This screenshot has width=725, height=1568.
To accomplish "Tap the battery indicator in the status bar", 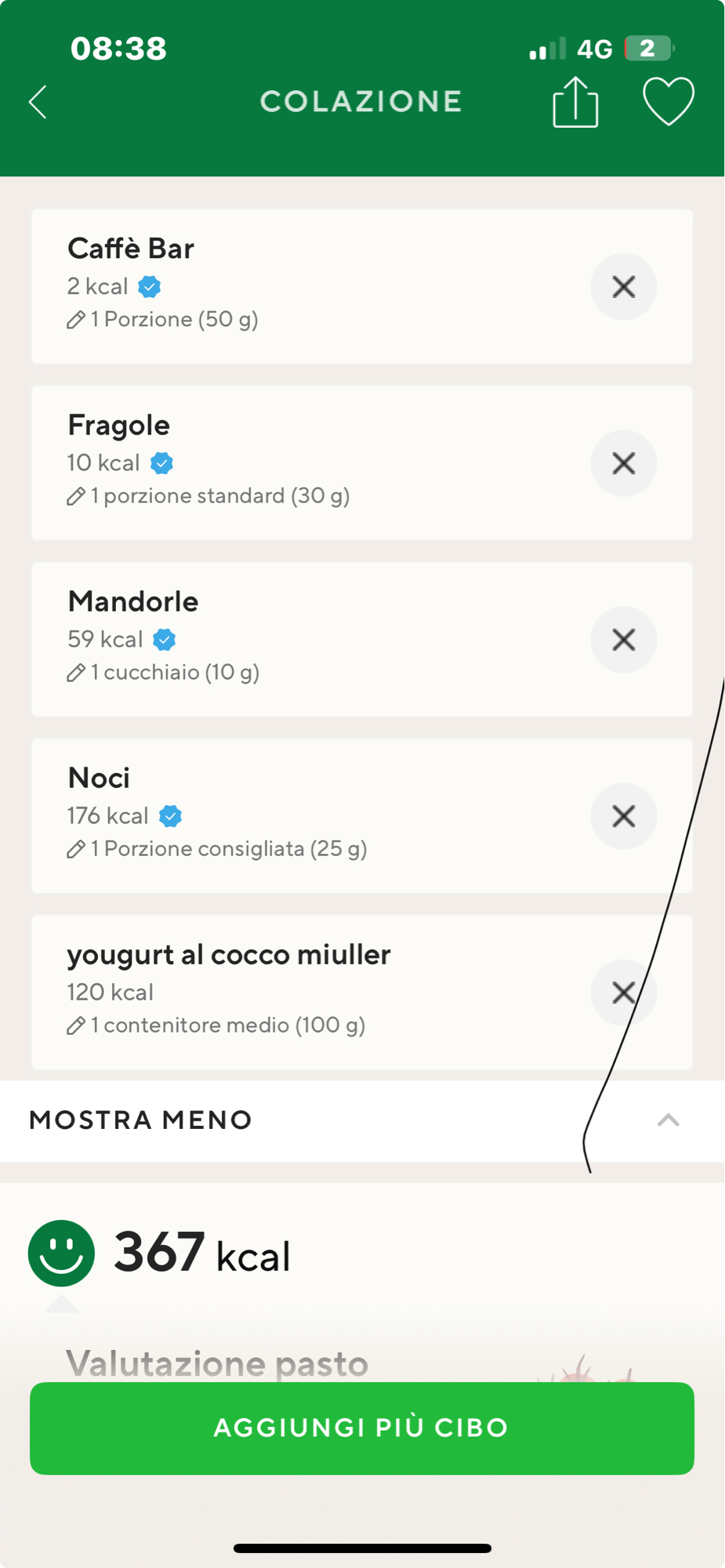I will [x=648, y=48].
